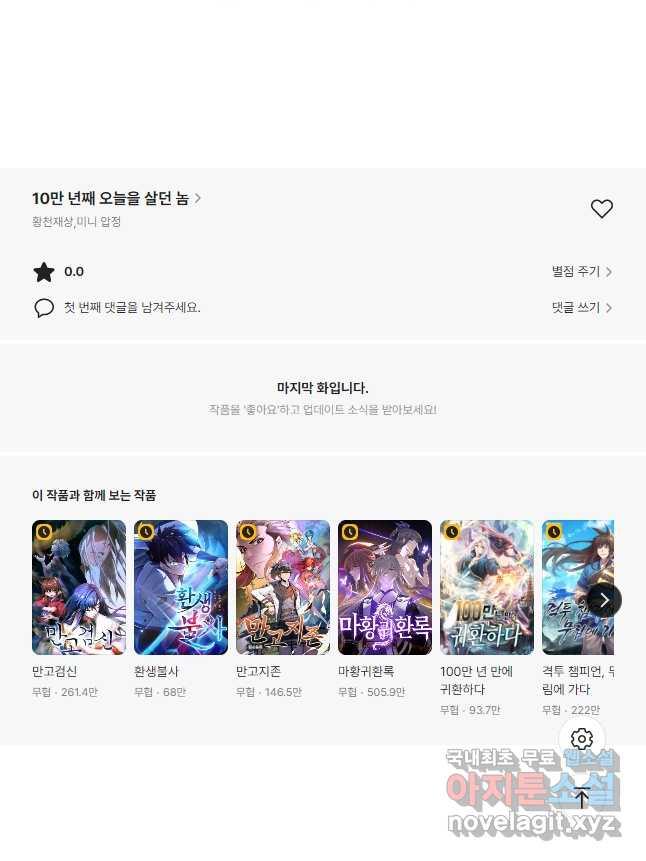Like this series with the heart icon

click(601, 209)
